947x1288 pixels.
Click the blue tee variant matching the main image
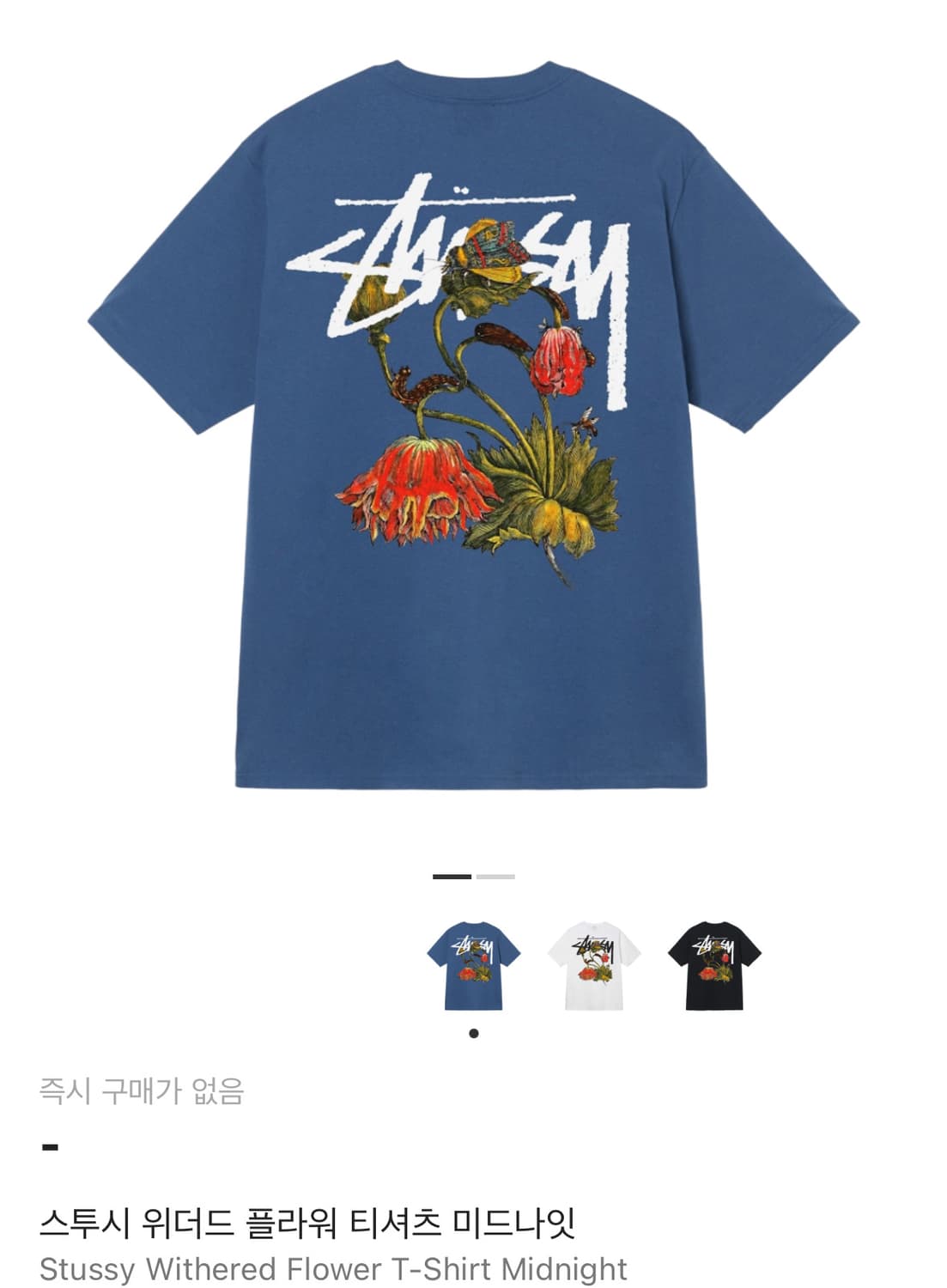point(473,970)
